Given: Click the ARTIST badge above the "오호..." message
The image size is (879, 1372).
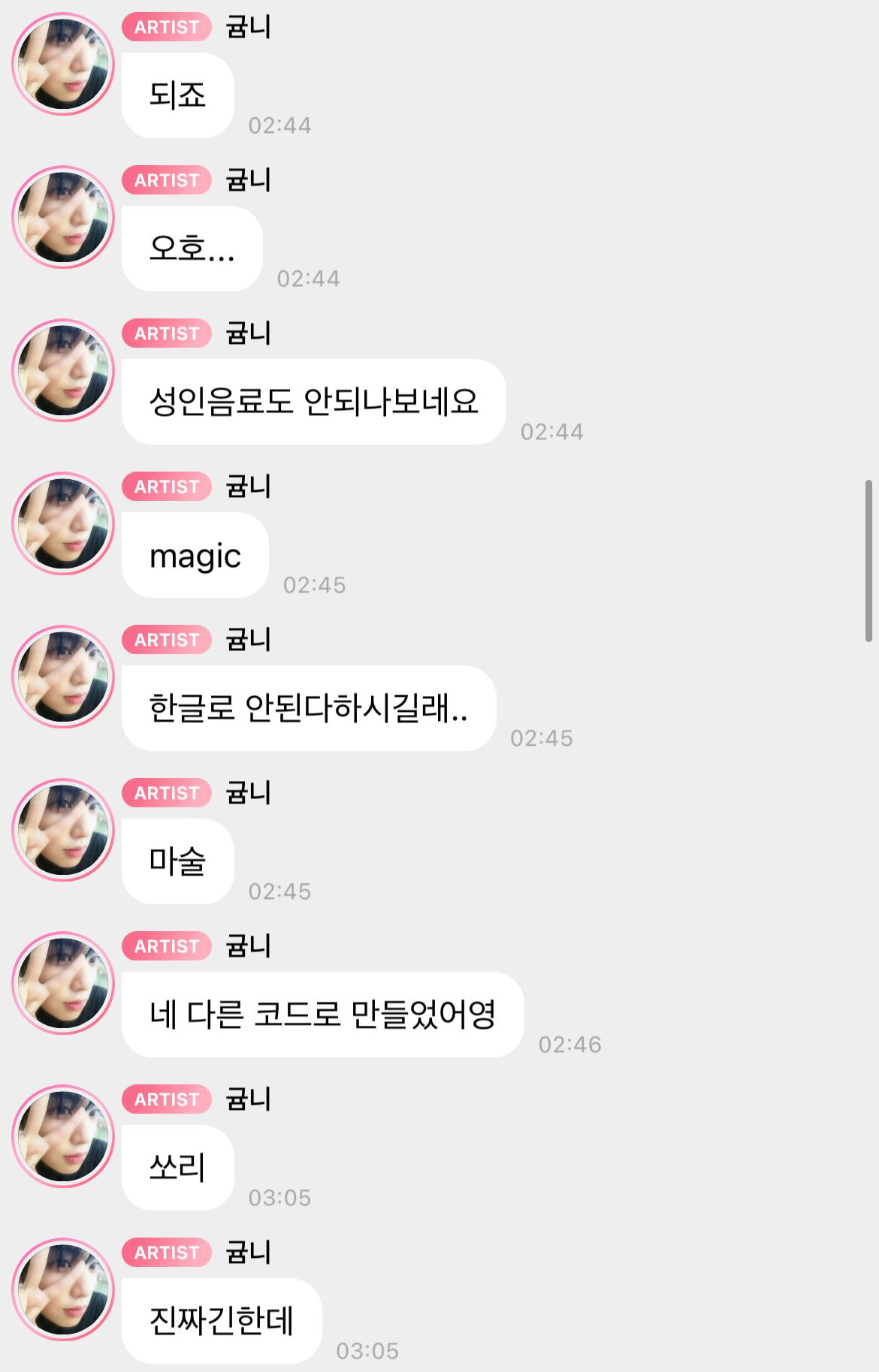Looking at the screenshot, I should click(x=165, y=179).
